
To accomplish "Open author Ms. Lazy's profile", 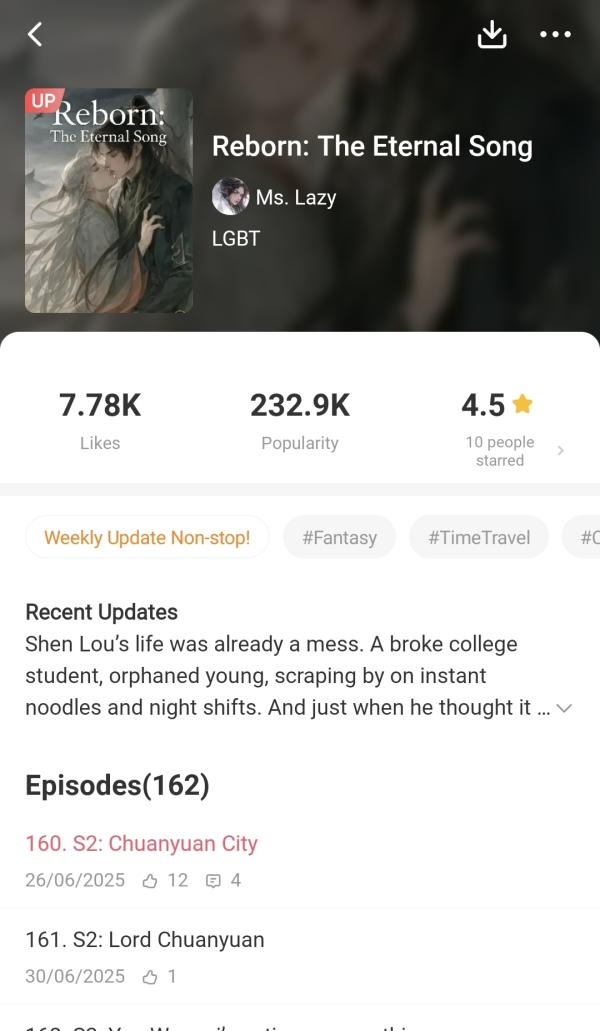I will (274, 197).
